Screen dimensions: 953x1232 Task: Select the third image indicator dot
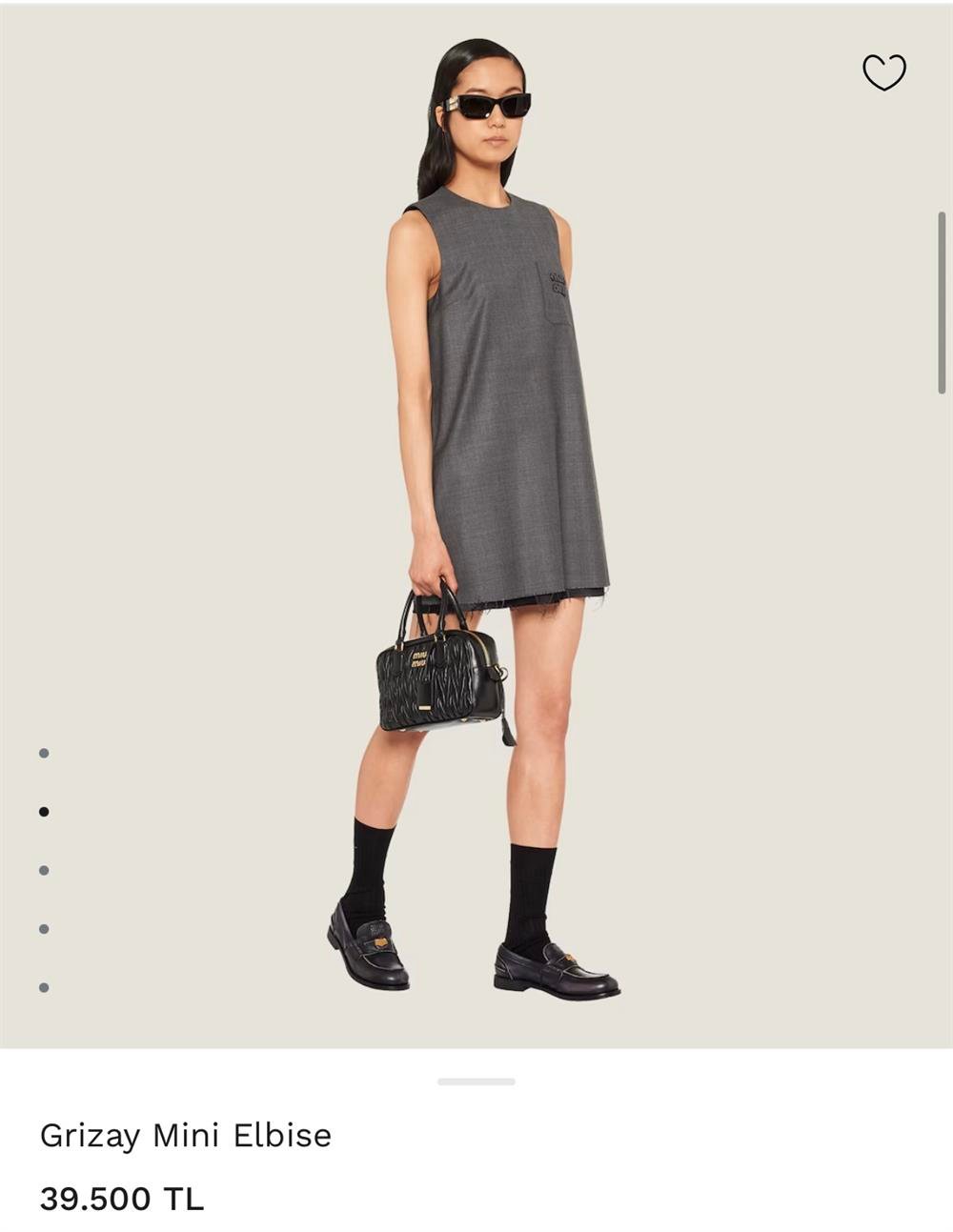pyautogui.click(x=44, y=870)
